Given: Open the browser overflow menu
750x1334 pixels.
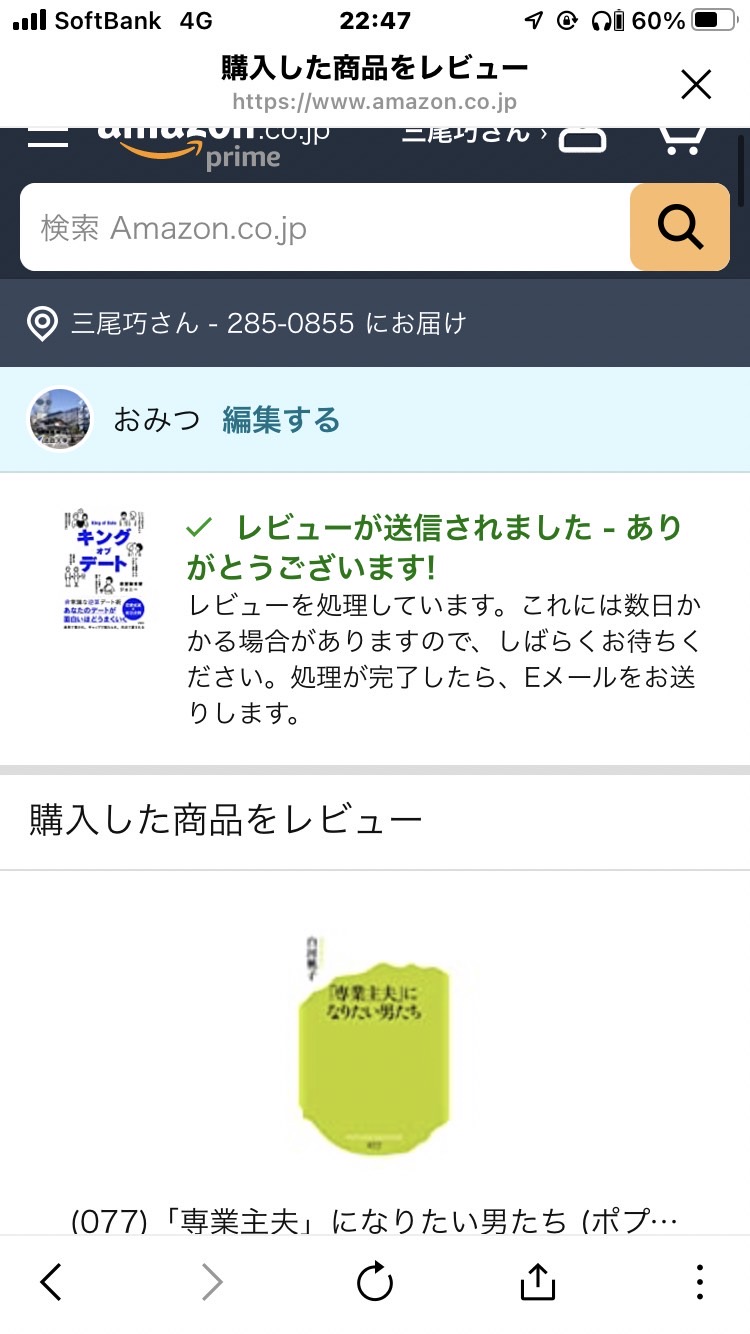Looking at the screenshot, I should (700, 1282).
